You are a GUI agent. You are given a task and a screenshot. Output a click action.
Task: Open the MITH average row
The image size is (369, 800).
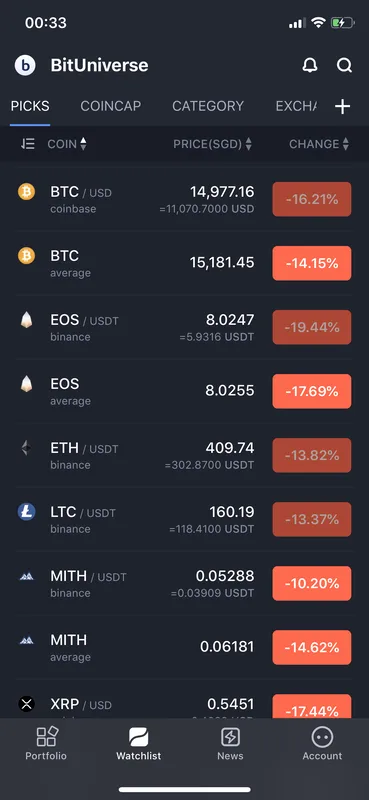(184, 647)
